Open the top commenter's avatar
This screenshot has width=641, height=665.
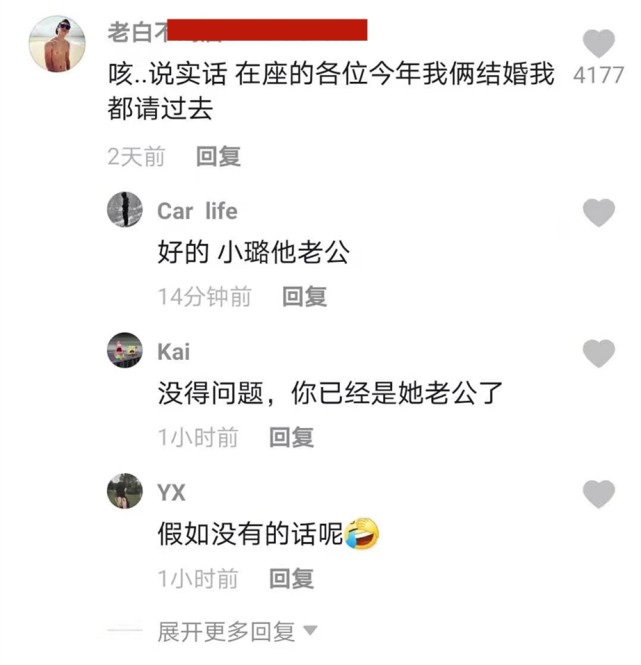click(x=57, y=45)
